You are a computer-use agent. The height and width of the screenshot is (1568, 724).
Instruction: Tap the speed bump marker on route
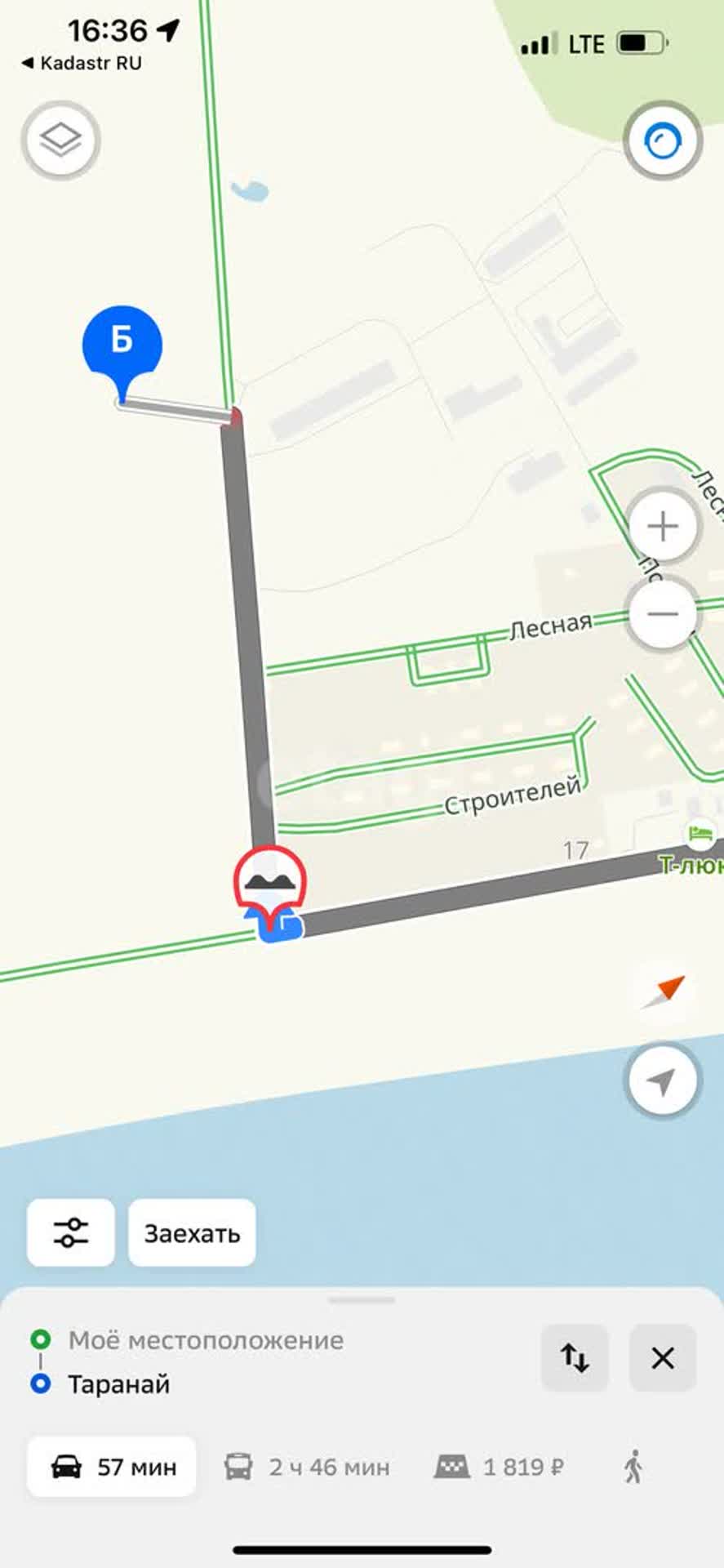tap(269, 881)
